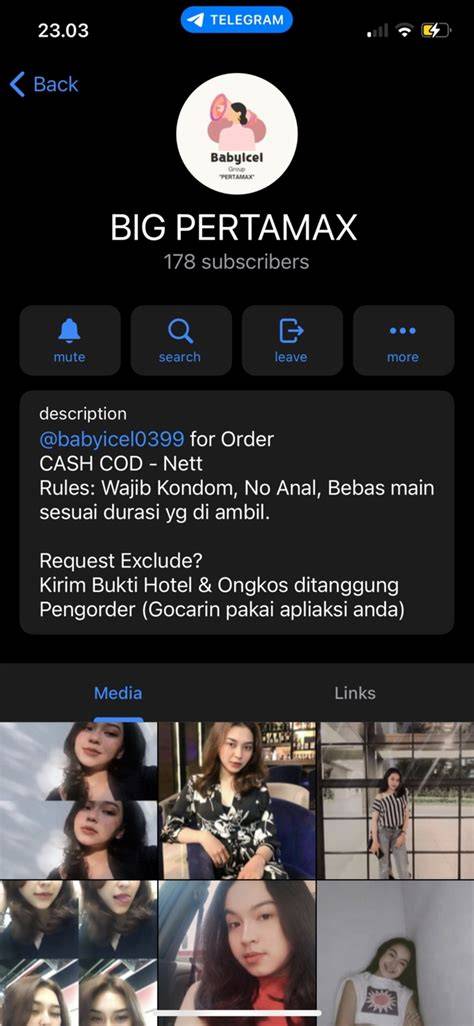This screenshot has width=474, height=1026.
Task: Mute this channel's notifications
Action: click(x=70, y=340)
